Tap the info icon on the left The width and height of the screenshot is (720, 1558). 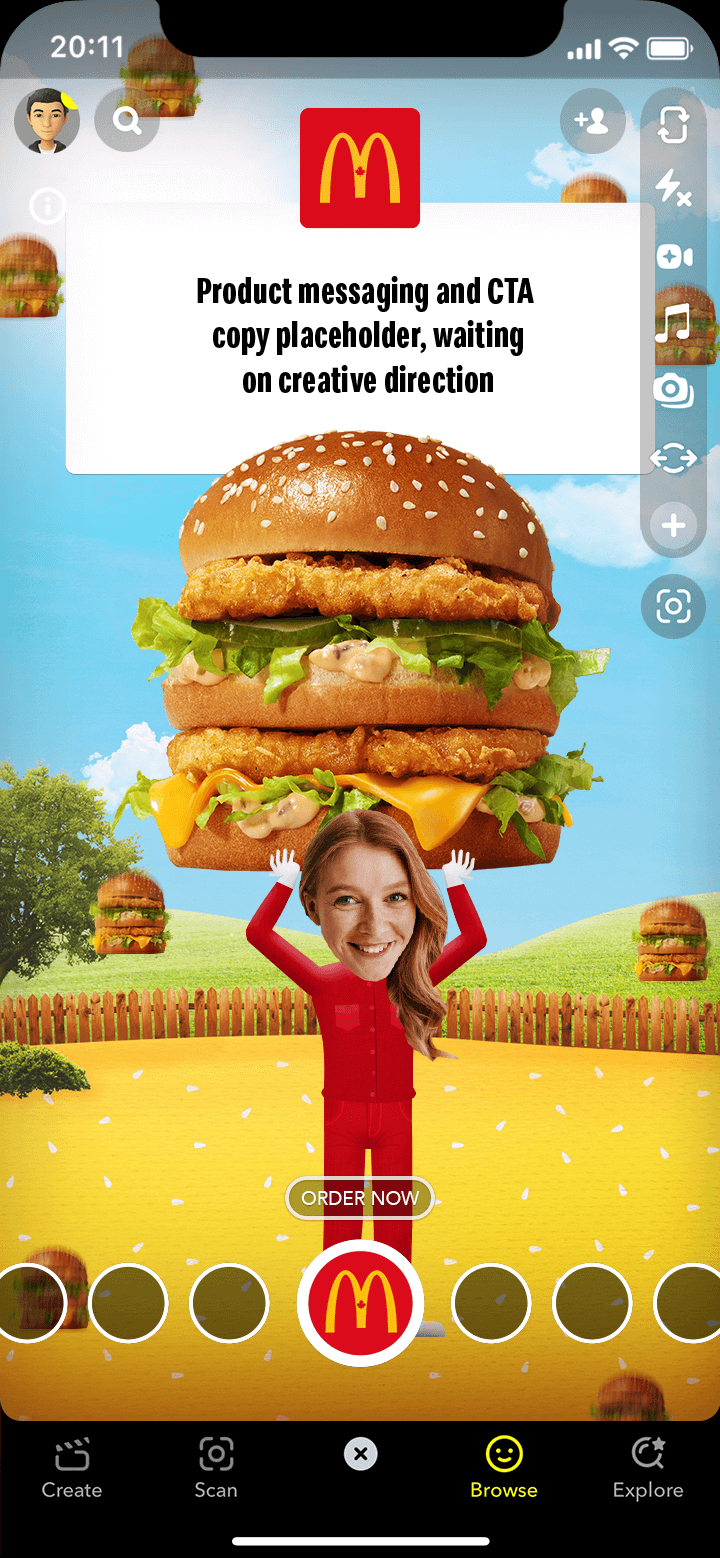coord(47,207)
